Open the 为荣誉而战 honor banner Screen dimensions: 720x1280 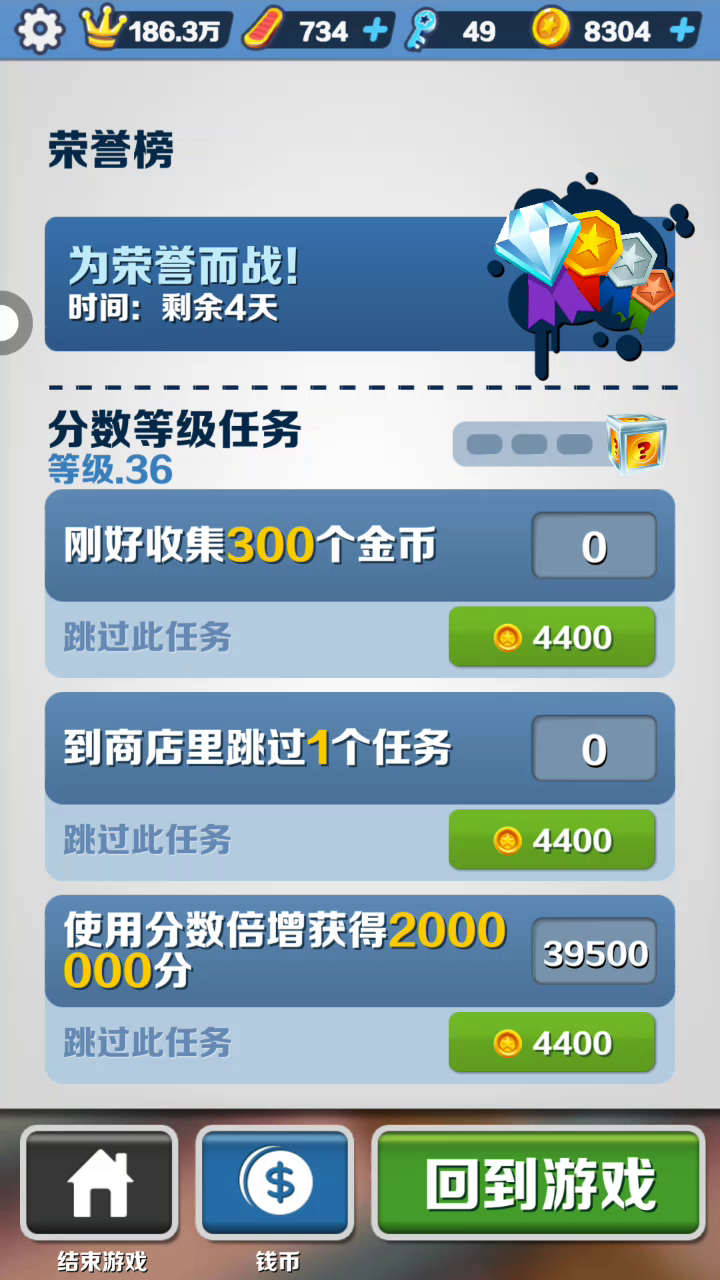(x=359, y=285)
